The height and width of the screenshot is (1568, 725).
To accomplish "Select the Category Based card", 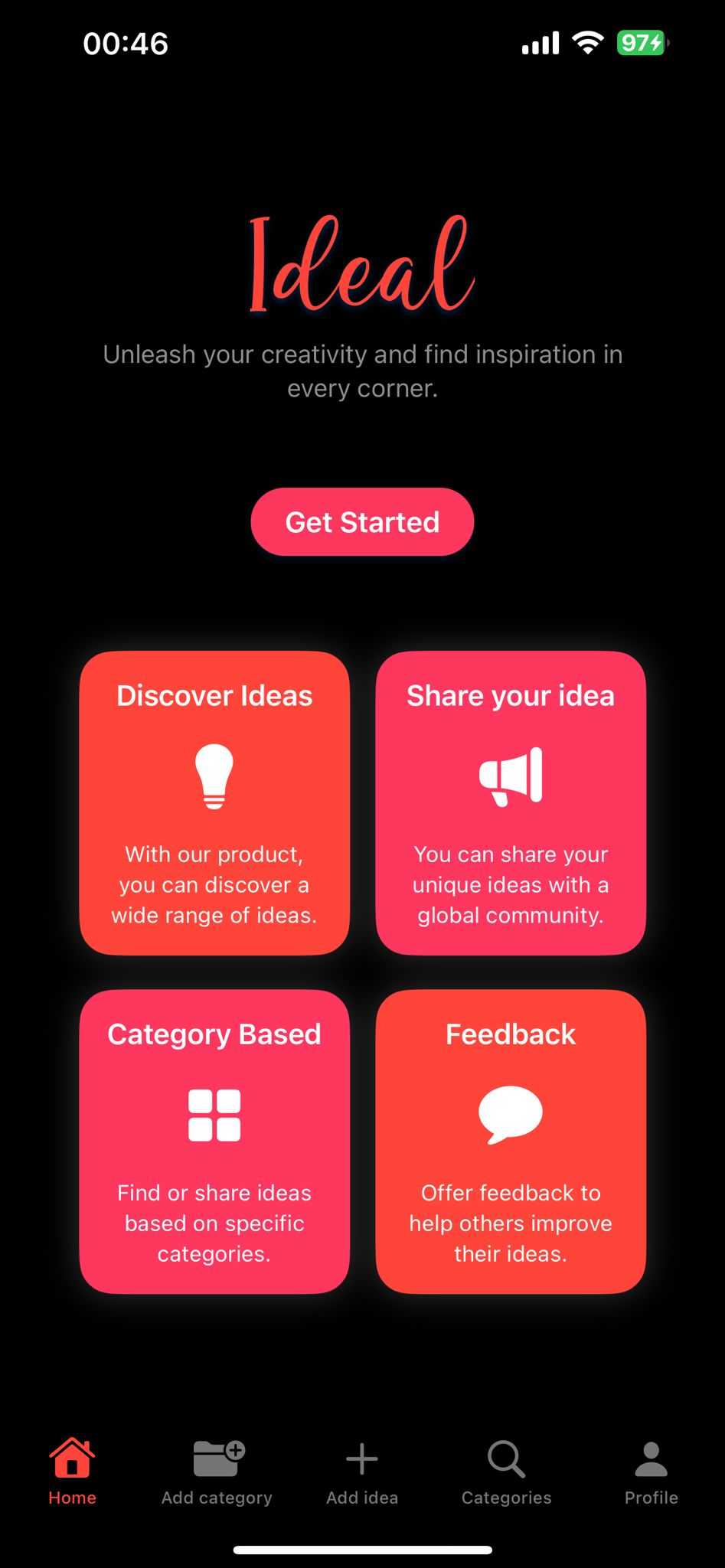I will (x=214, y=1142).
